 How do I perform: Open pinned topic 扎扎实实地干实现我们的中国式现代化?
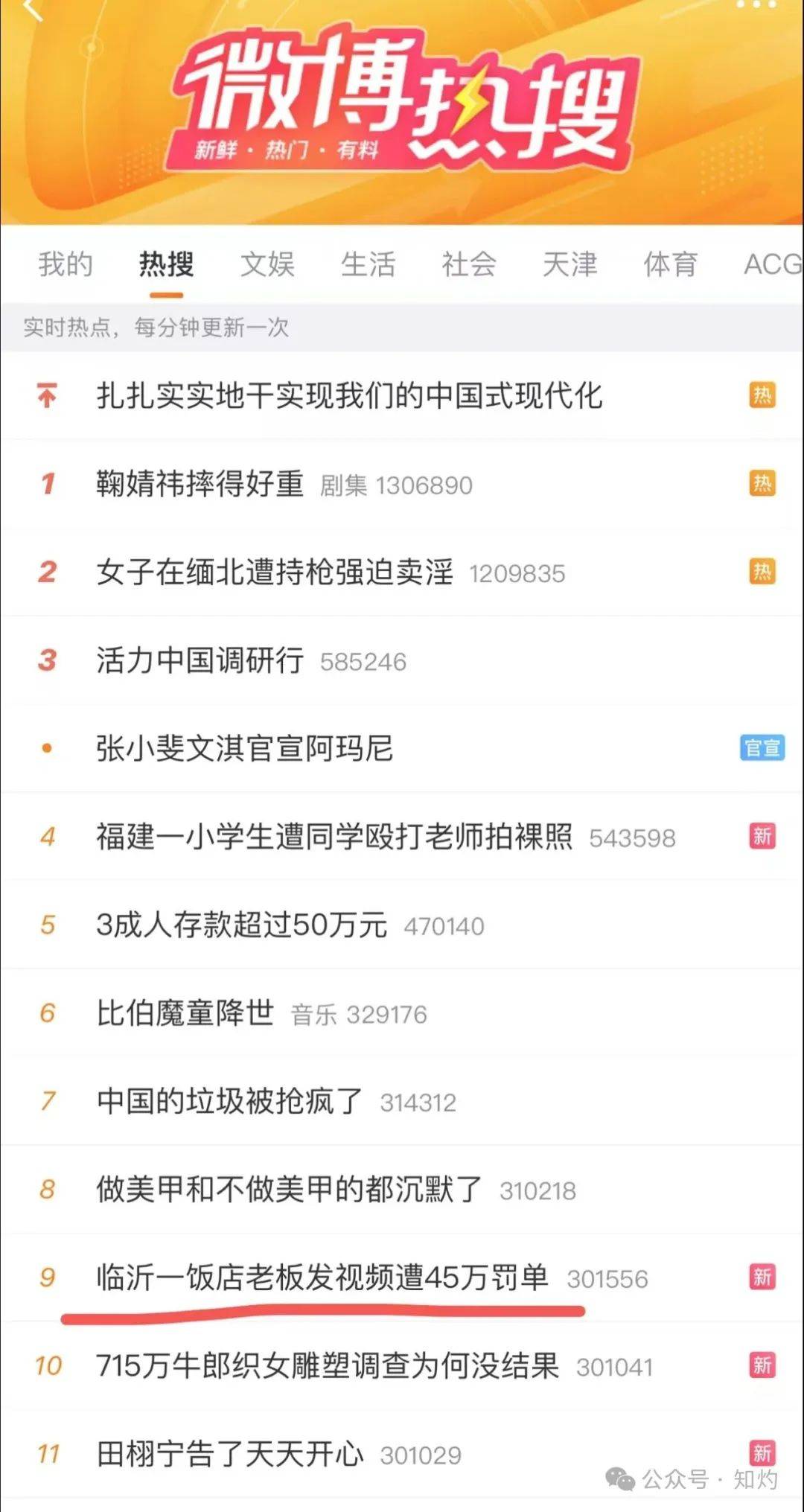point(349,395)
